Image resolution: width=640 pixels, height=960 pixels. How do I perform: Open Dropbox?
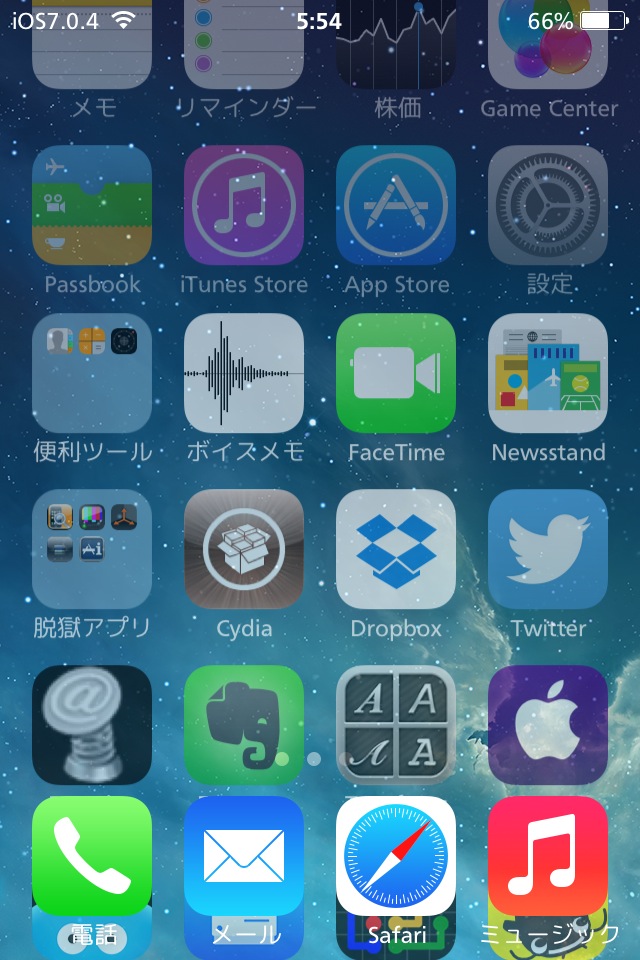396,549
